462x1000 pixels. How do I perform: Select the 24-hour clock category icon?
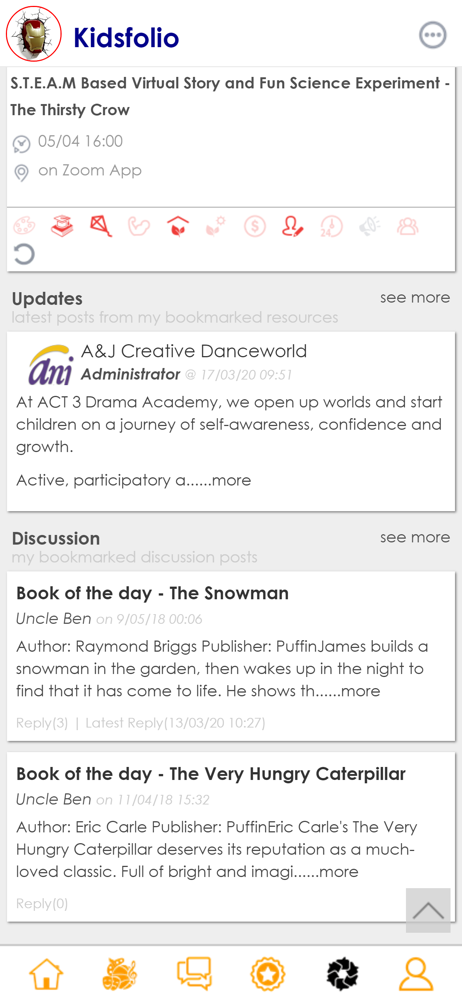click(332, 226)
